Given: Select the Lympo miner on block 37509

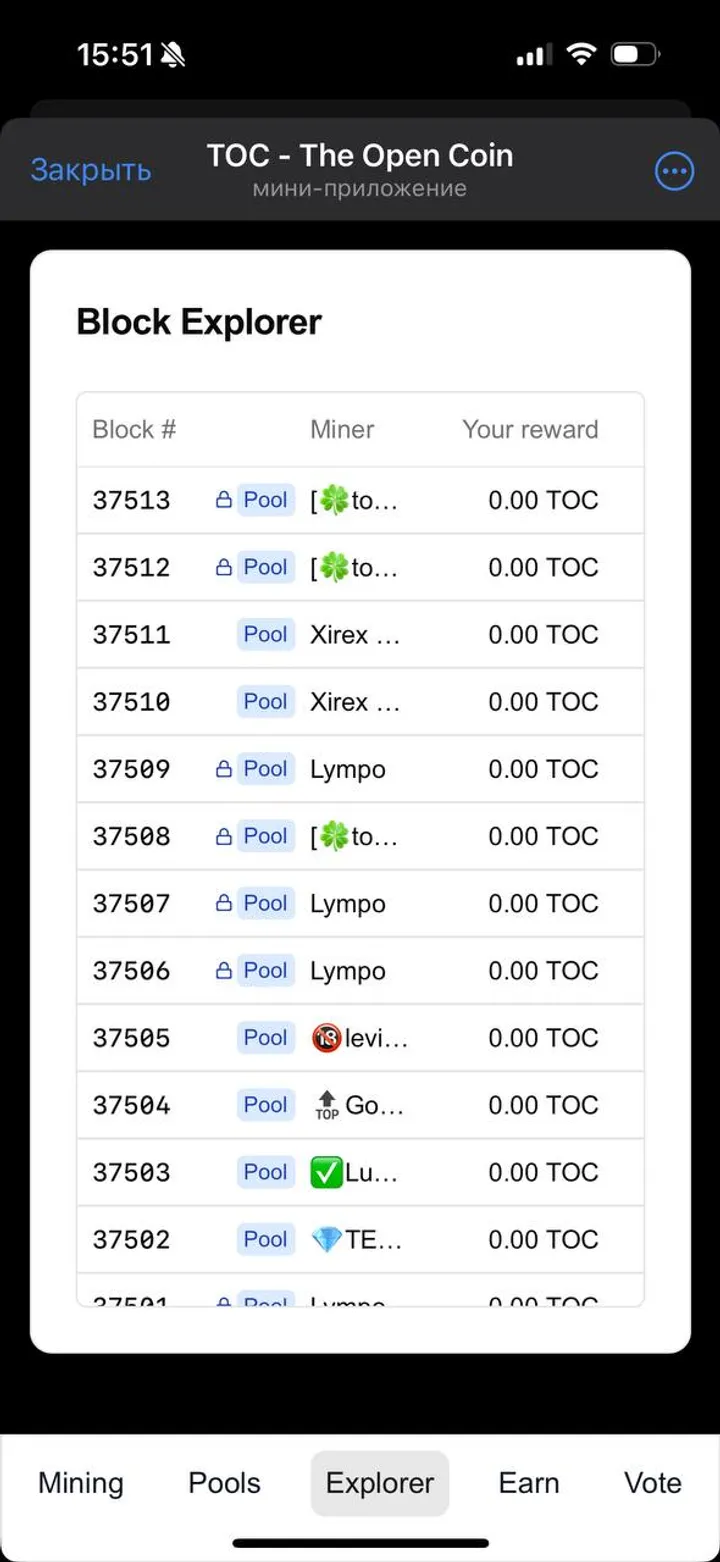Looking at the screenshot, I should point(347,768).
